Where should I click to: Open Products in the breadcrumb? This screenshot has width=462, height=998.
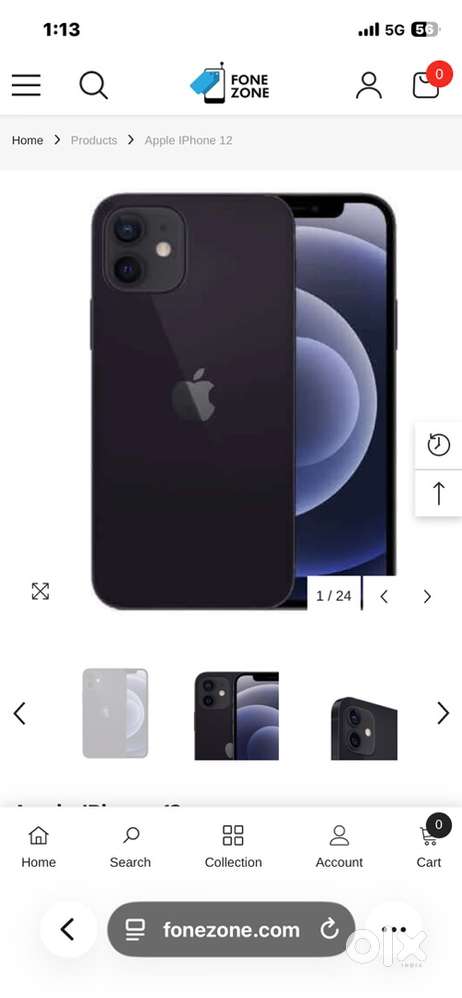(x=94, y=140)
